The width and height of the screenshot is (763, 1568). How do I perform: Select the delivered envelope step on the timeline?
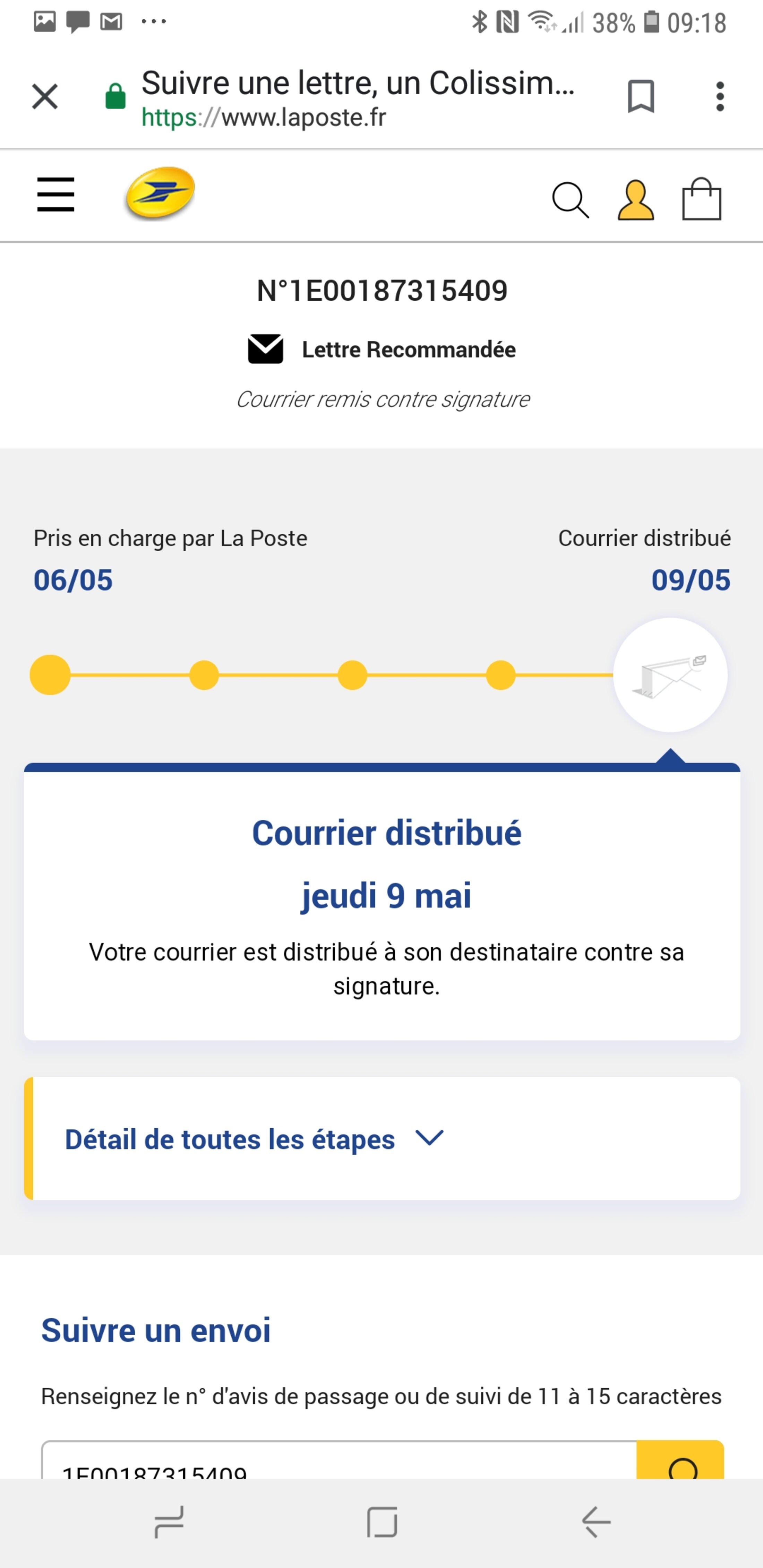click(670, 675)
